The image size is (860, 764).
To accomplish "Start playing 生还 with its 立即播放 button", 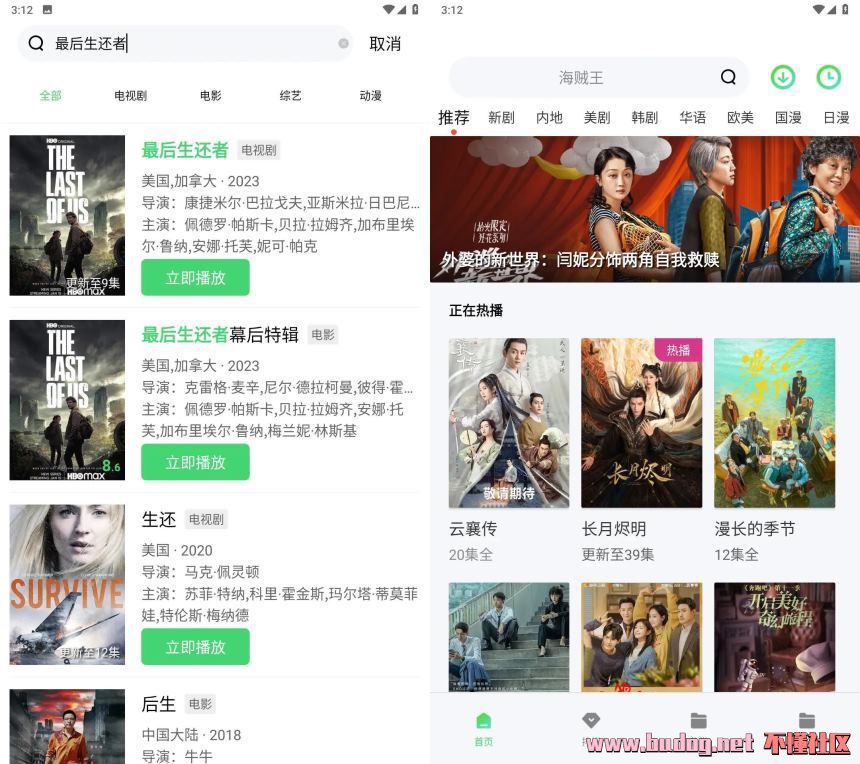I will tap(195, 647).
